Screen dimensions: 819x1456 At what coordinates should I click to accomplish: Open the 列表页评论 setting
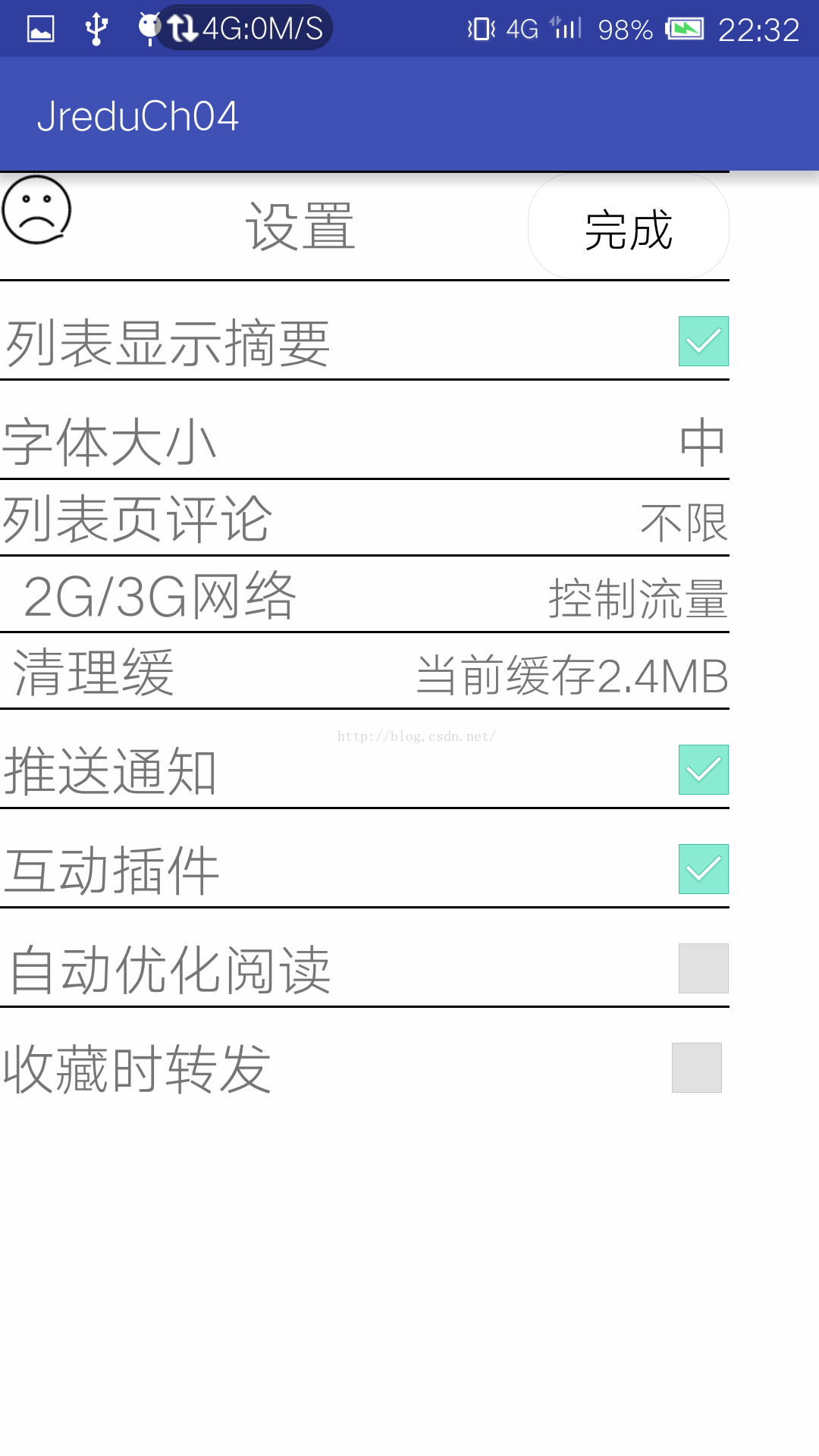(x=365, y=519)
